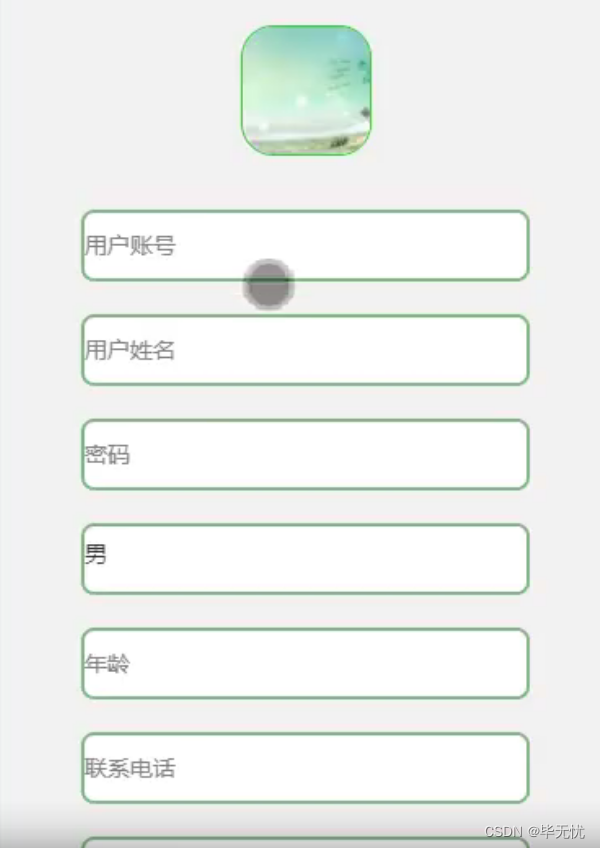Tap the 密码 password field
Screen dimensions: 600x848
tap(305, 455)
